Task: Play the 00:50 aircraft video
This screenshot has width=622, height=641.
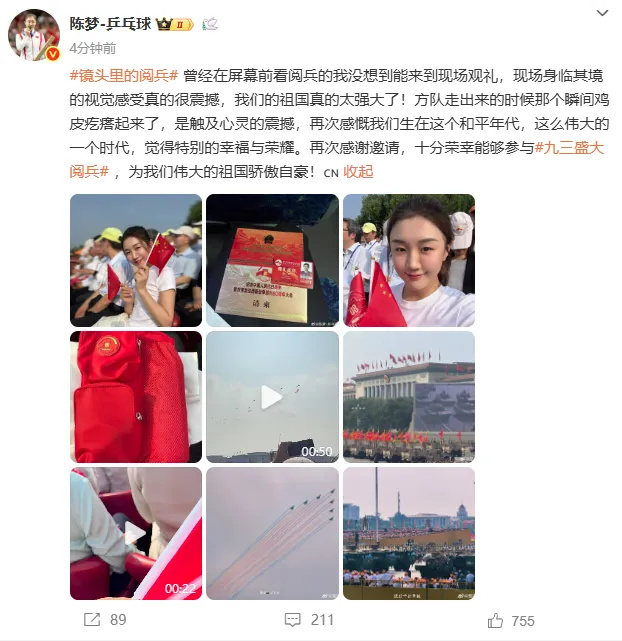Action: tap(272, 397)
